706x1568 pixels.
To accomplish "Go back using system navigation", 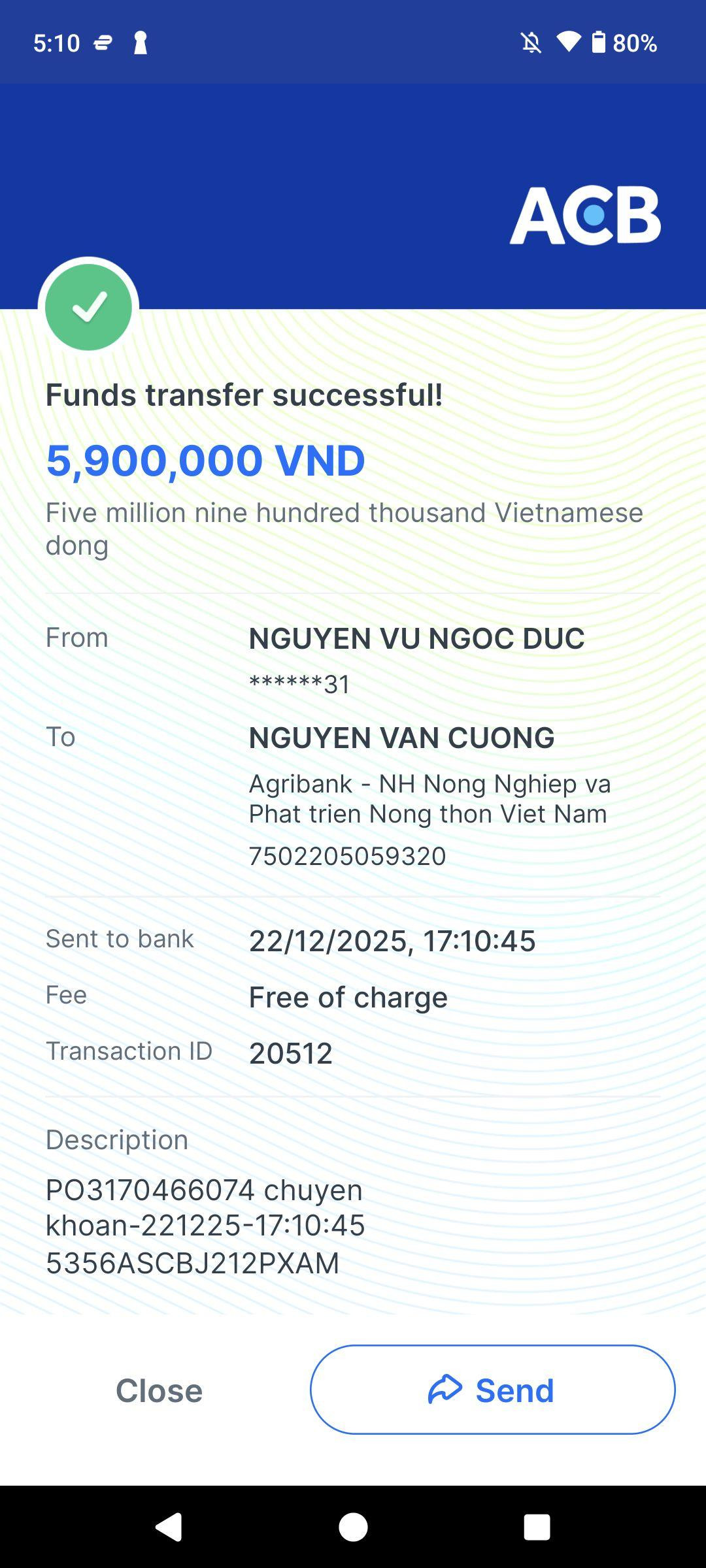I will 169,1527.
